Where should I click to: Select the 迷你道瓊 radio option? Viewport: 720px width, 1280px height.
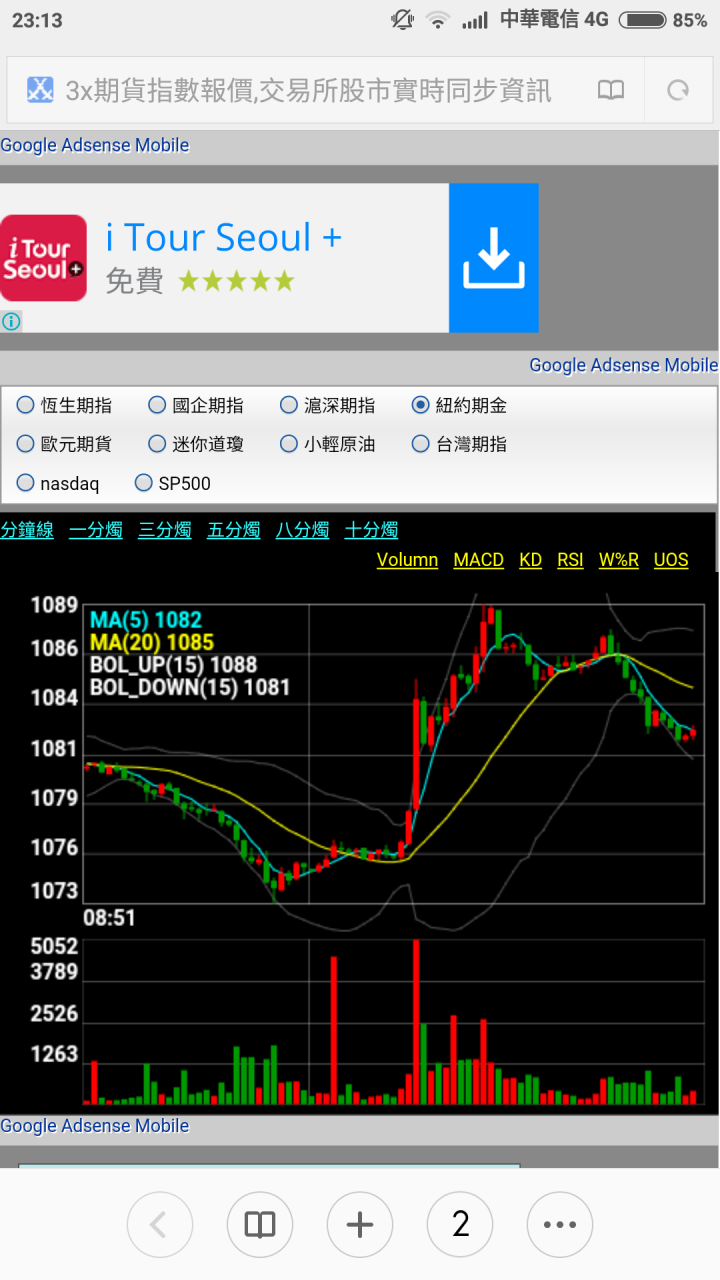pyautogui.click(x=157, y=444)
